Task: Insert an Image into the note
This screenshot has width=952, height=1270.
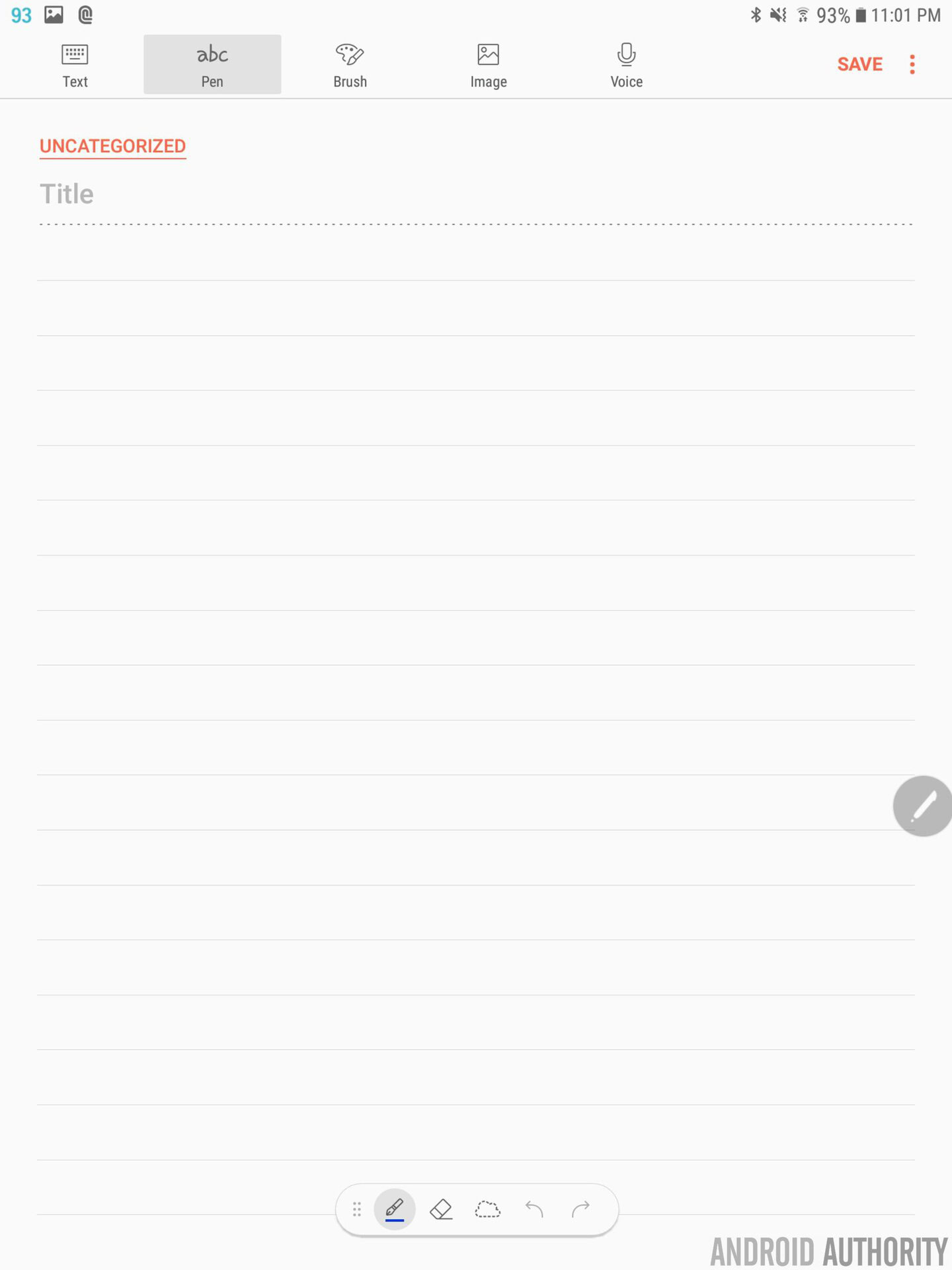Action: coord(488,65)
